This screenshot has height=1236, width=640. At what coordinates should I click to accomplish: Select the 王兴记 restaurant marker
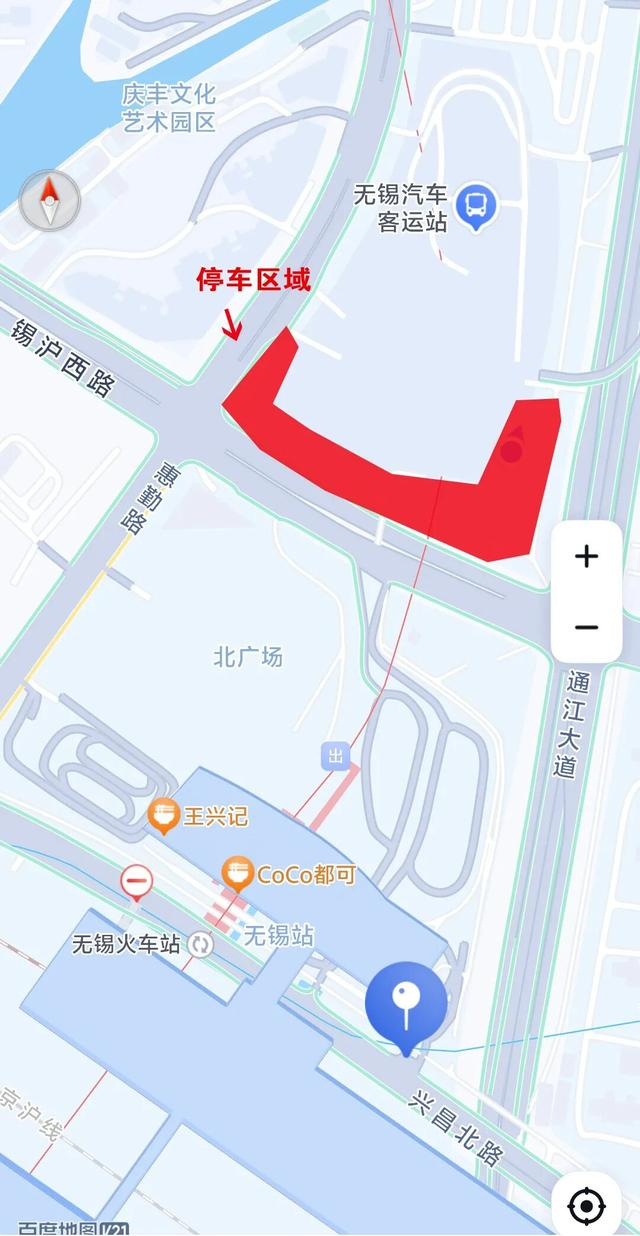tap(163, 816)
